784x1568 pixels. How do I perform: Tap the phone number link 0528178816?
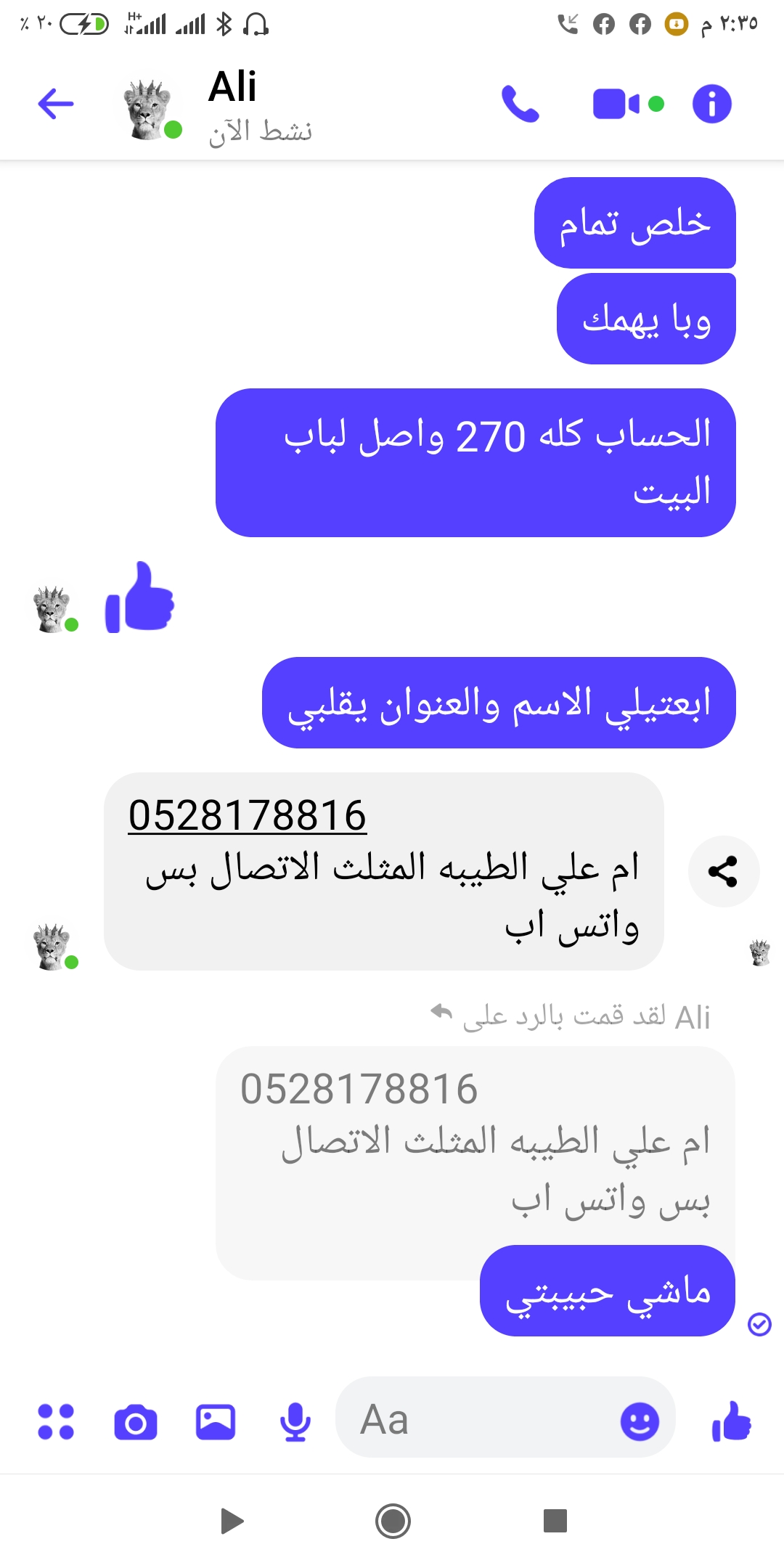point(247,815)
